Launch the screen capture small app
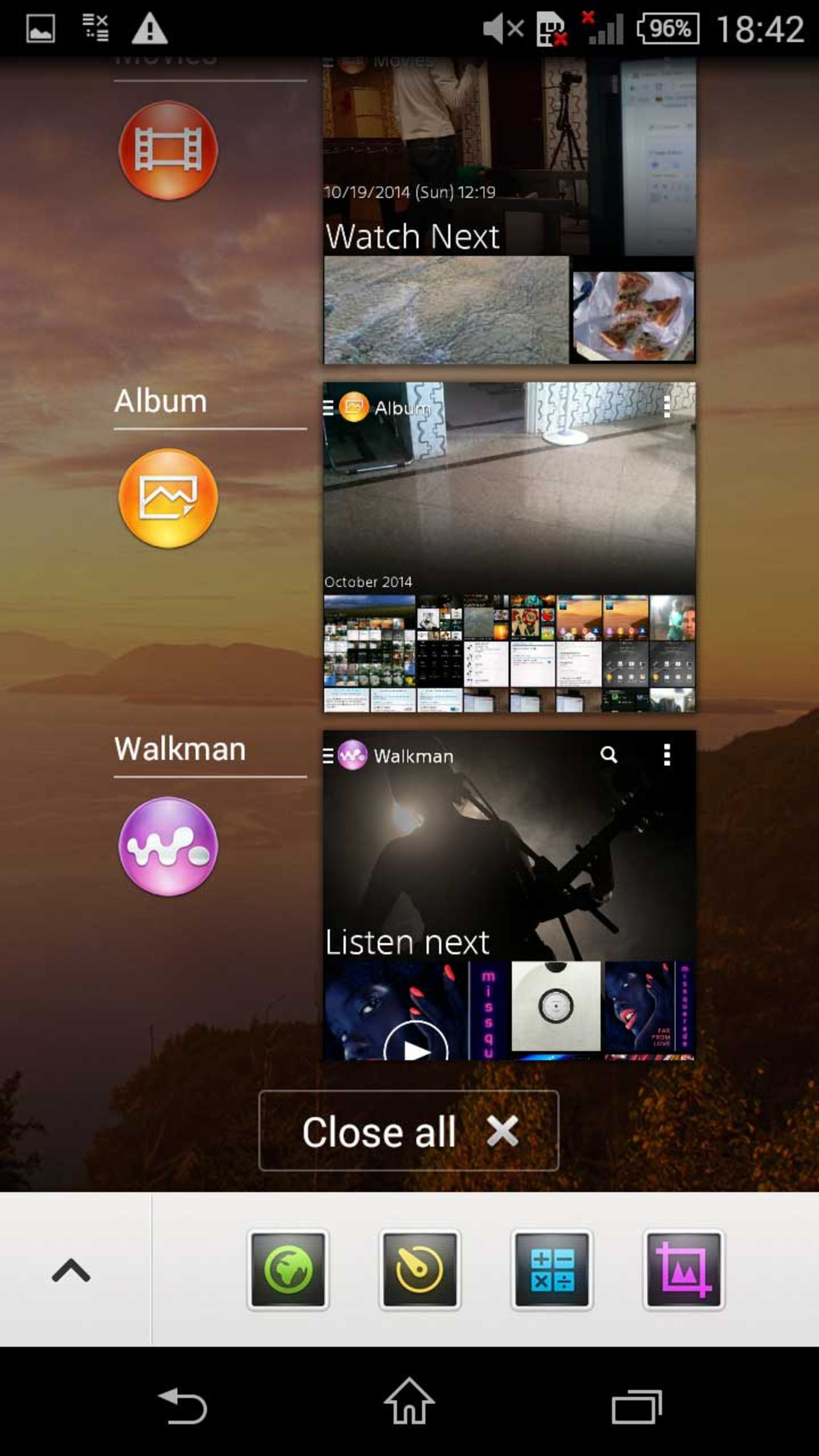 [683, 1270]
